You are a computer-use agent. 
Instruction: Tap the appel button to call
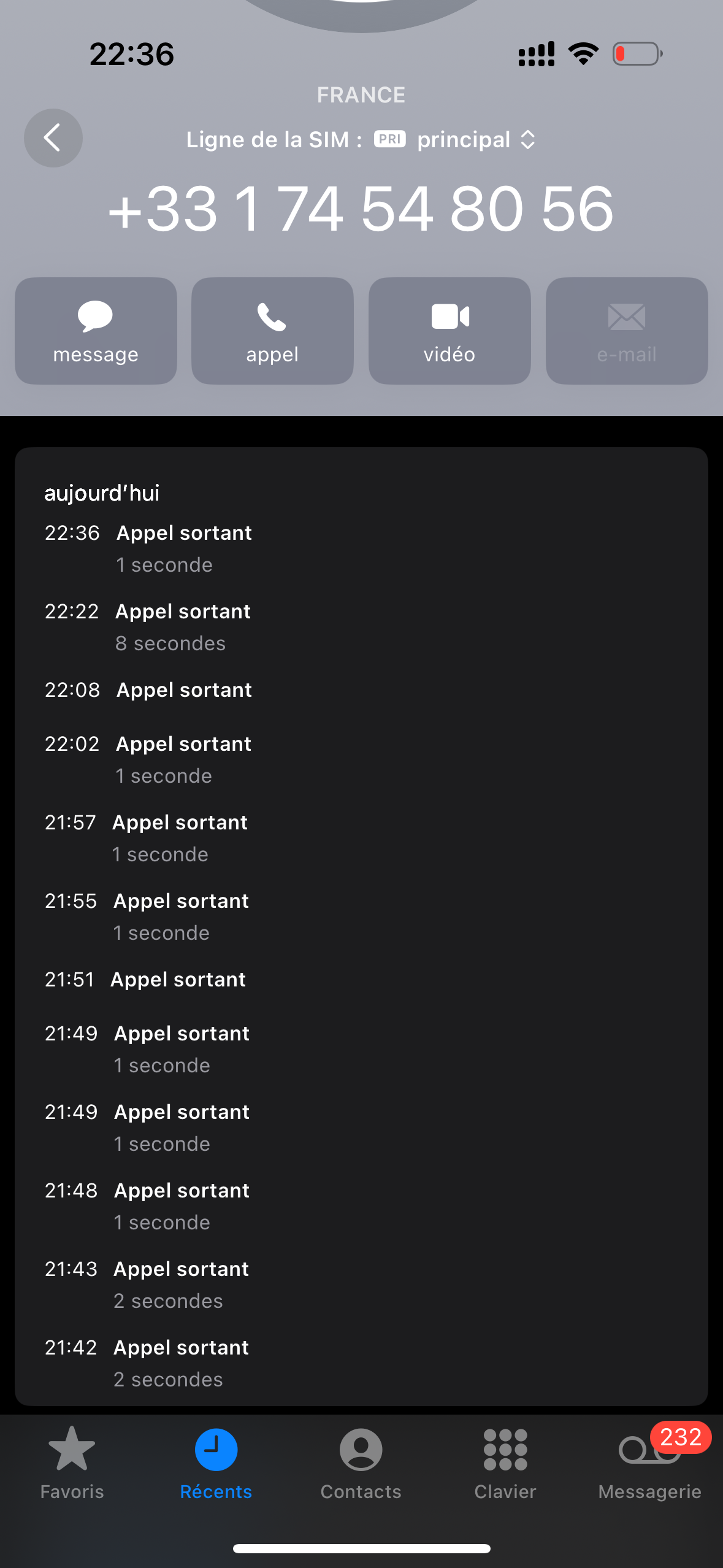click(x=272, y=331)
